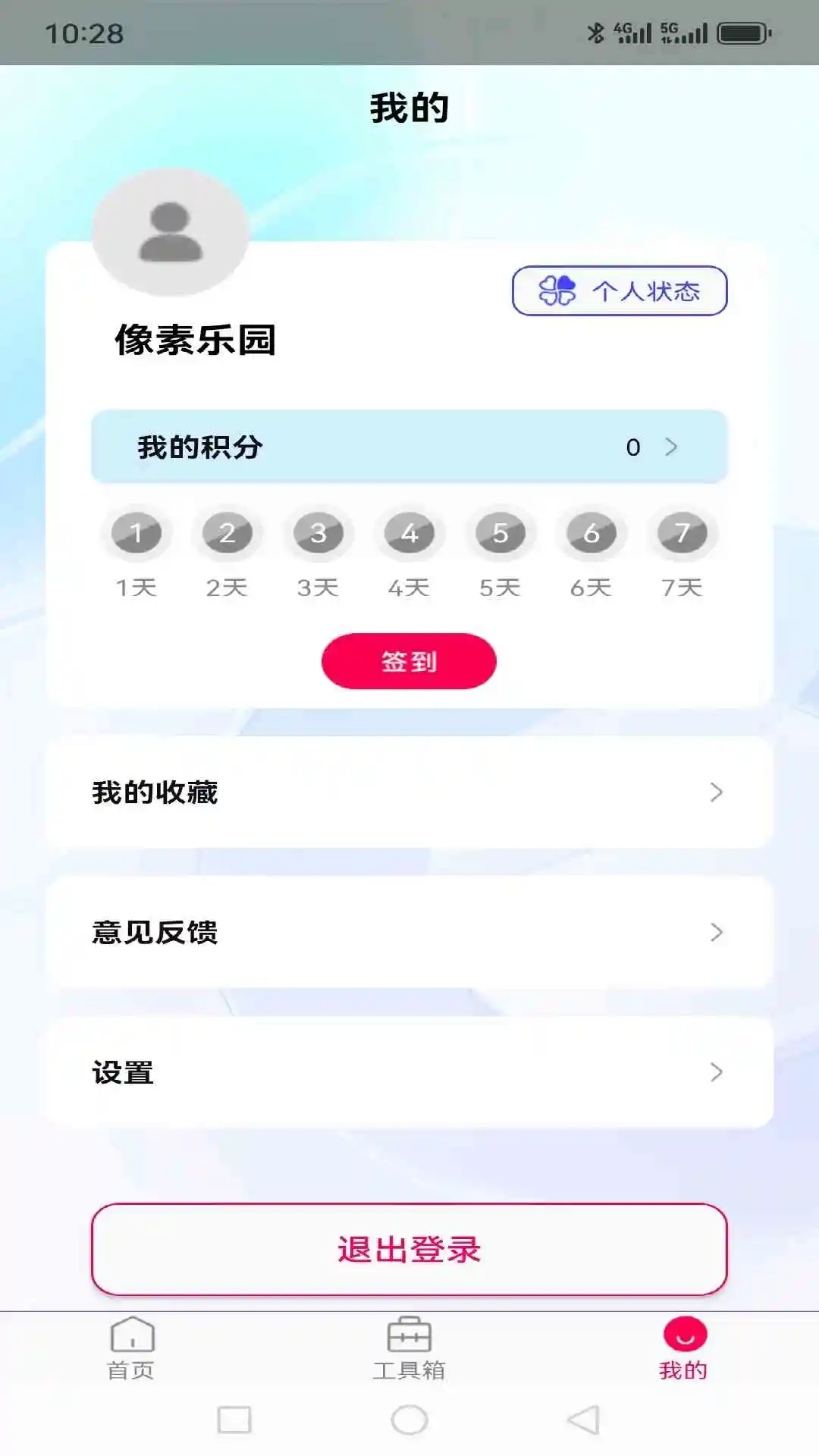Open 意见反馈 feedback

coord(409,932)
